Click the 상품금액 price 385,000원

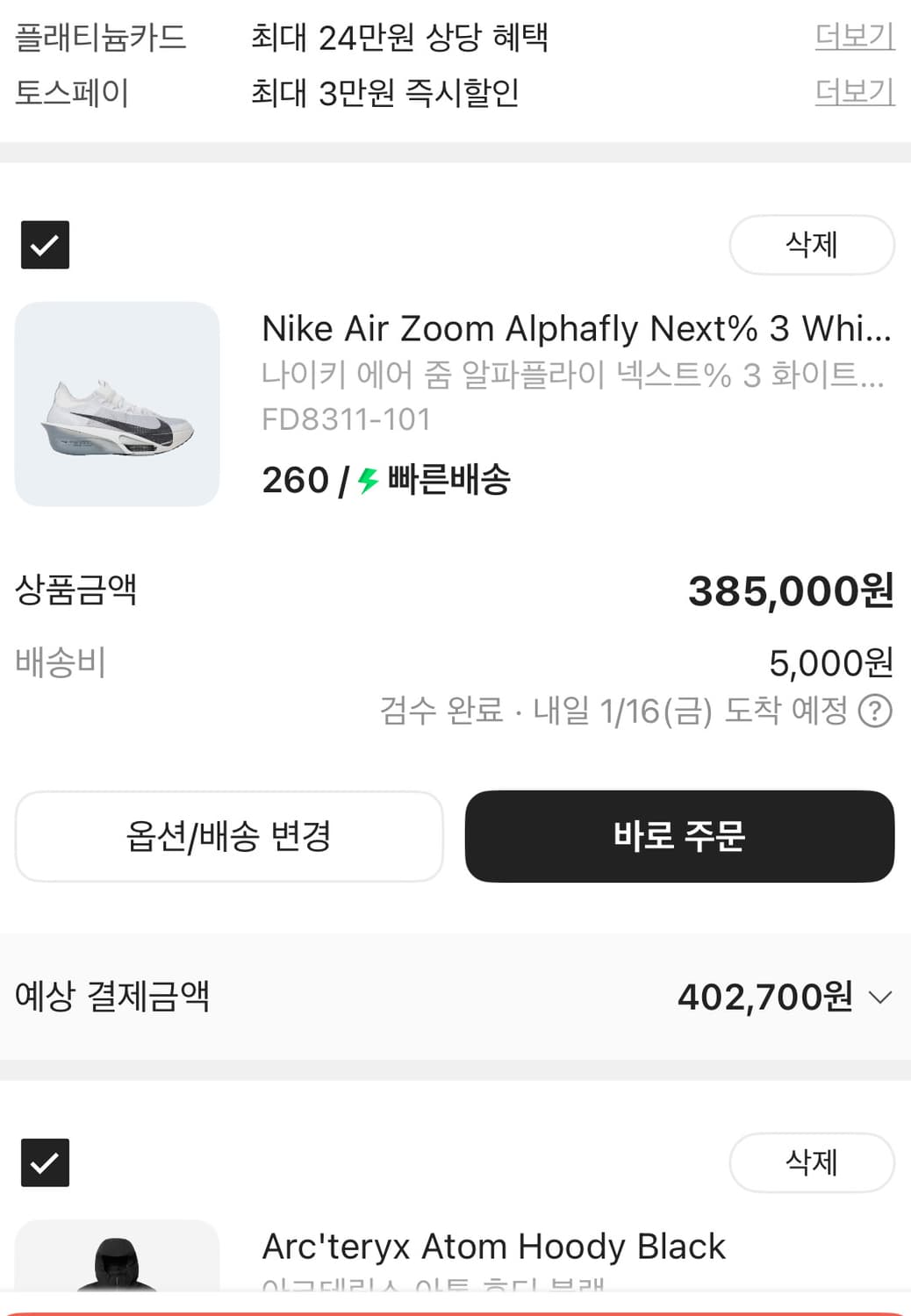pyautogui.click(x=789, y=592)
